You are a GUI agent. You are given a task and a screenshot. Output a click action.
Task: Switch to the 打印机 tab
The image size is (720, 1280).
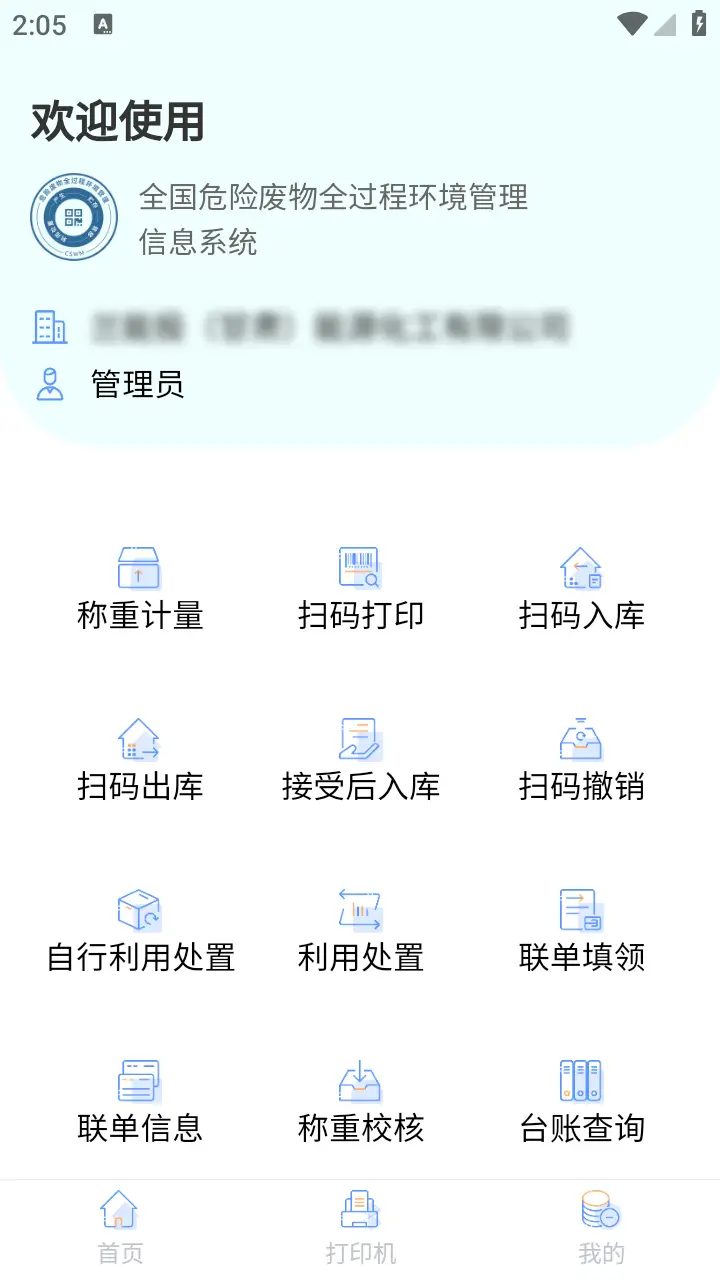coord(361,1228)
